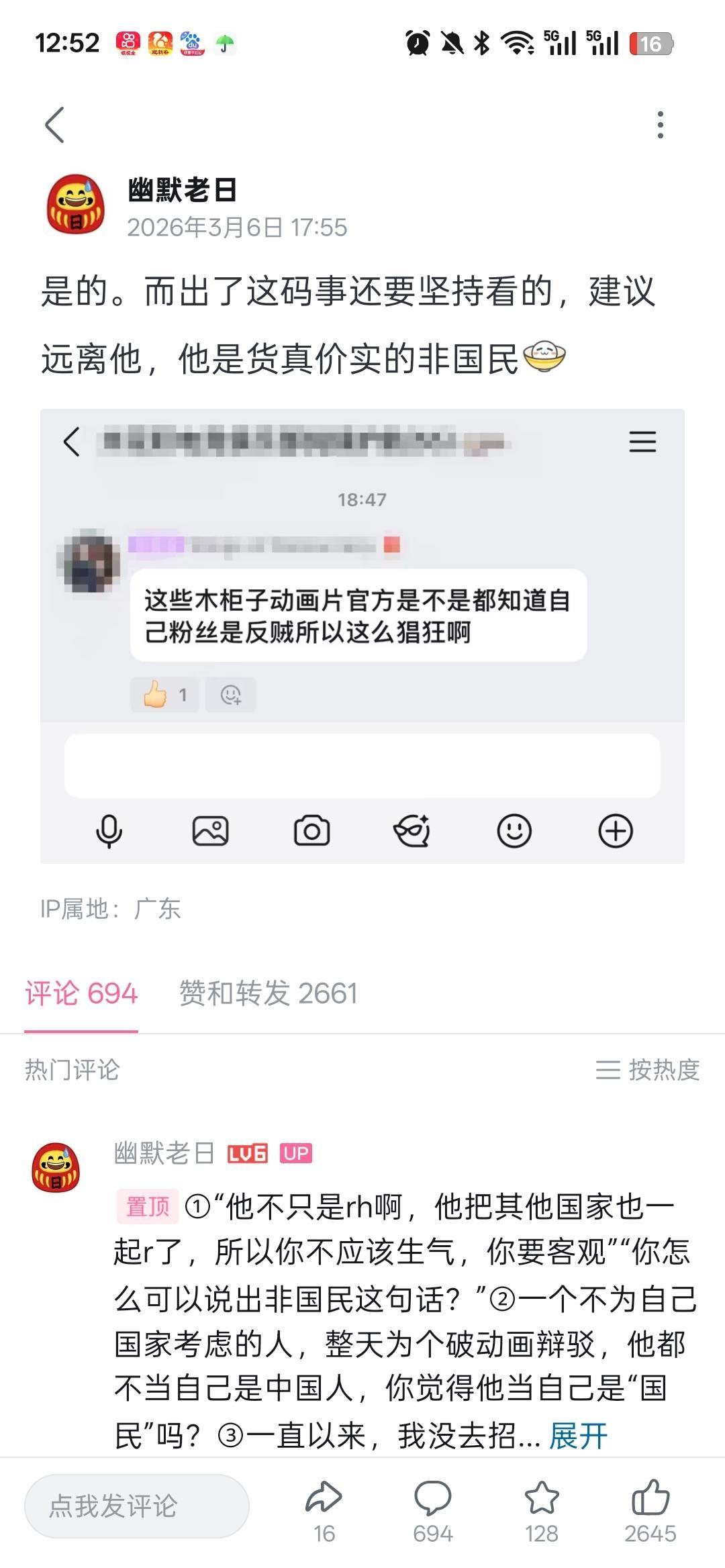Tap the add-reaction emoji icon in the chat screenshot

coord(230,695)
